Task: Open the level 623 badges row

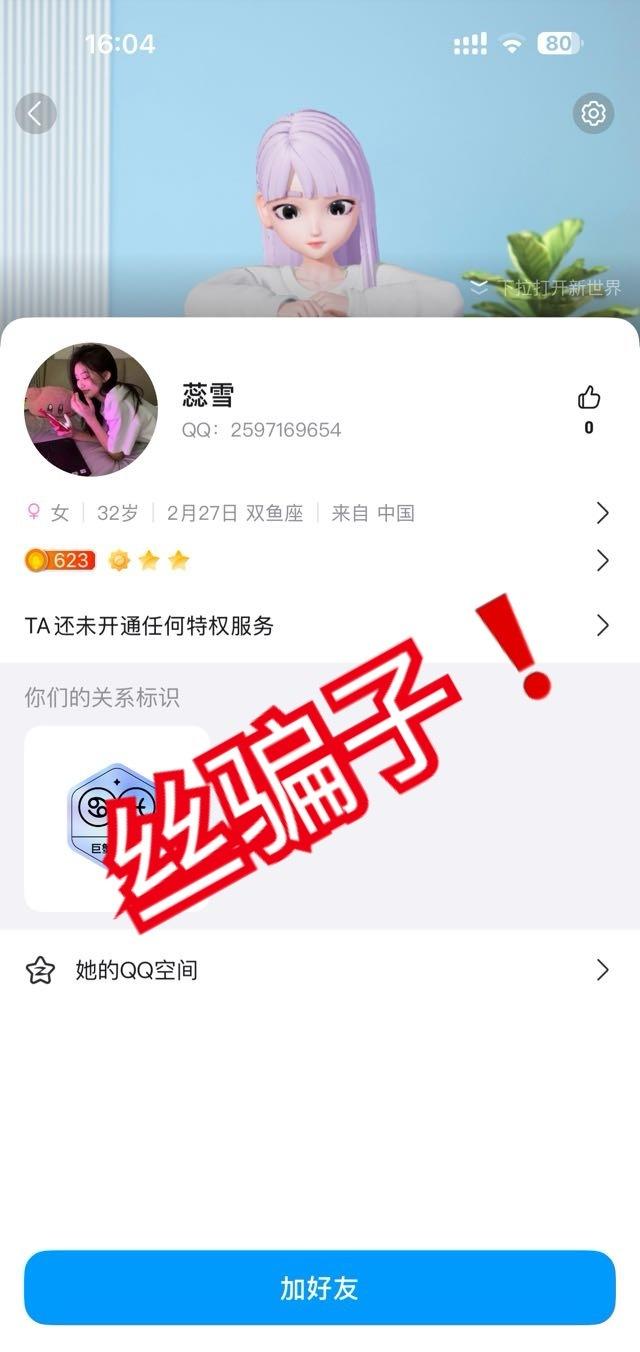Action: pos(320,560)
